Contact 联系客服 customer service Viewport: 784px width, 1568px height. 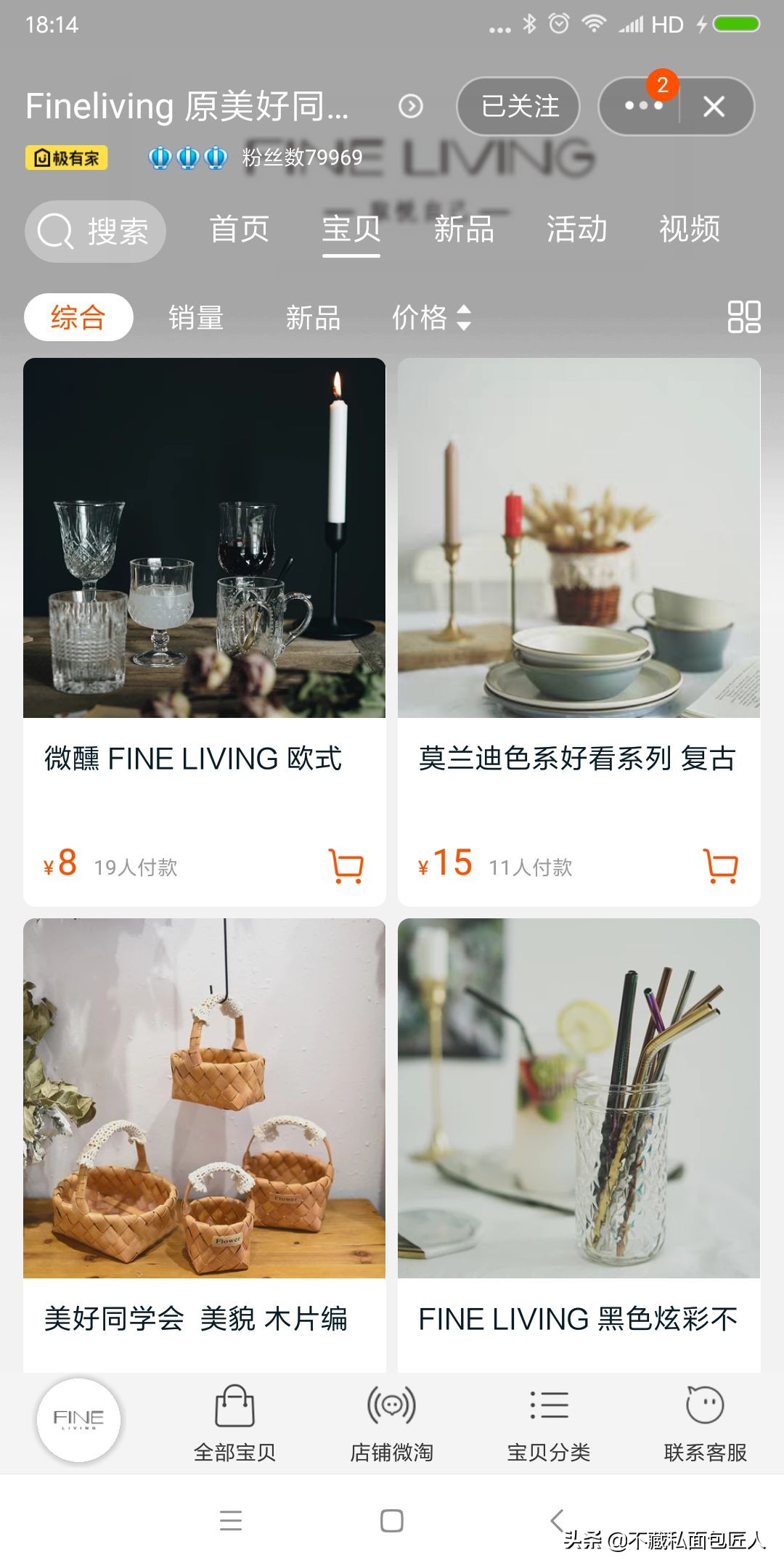click(x=706, y=1419)
